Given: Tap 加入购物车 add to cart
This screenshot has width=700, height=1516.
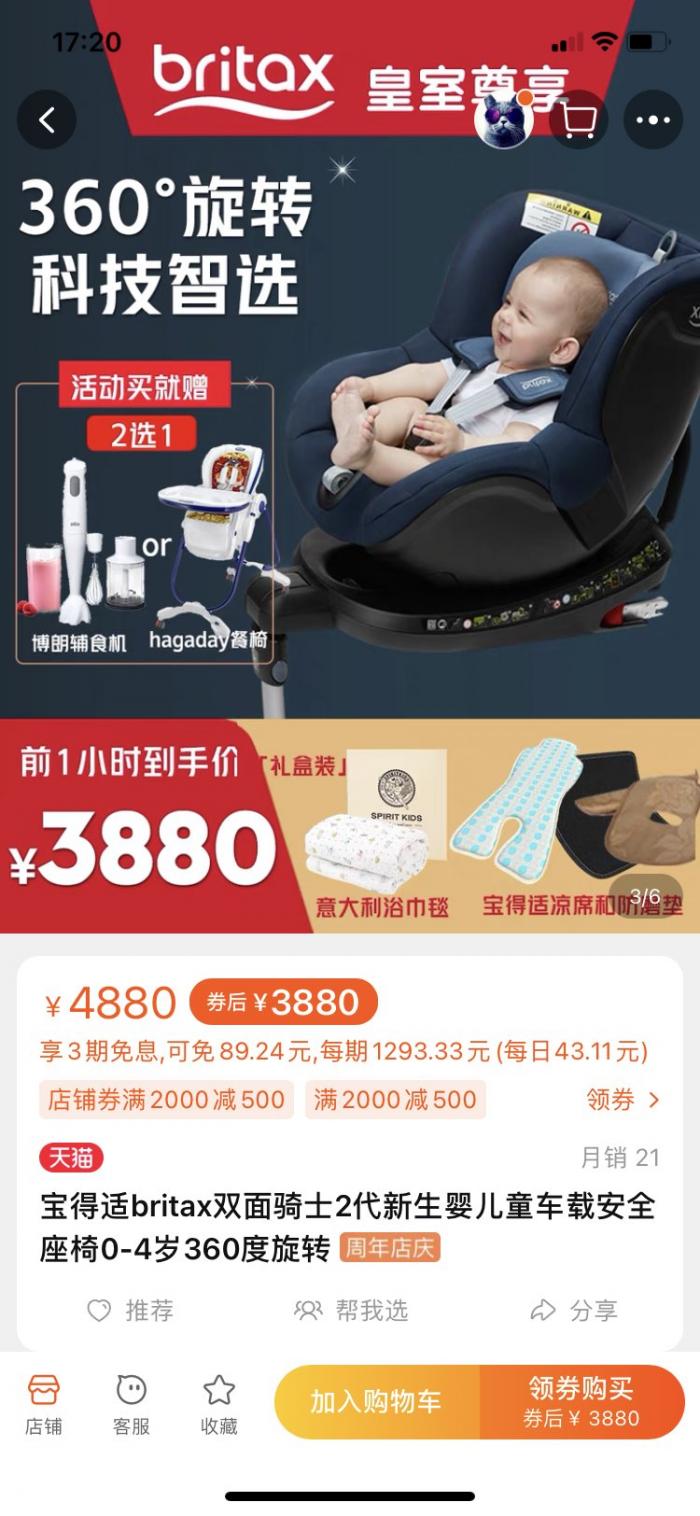Looking at the screenshot, I should (376, 1402).
